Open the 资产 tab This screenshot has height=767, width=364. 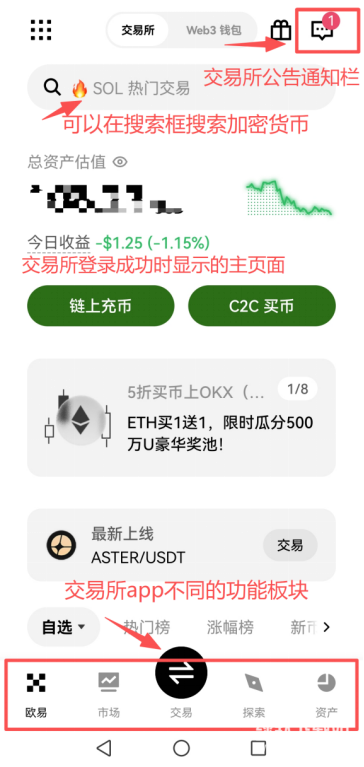[326, 695]
